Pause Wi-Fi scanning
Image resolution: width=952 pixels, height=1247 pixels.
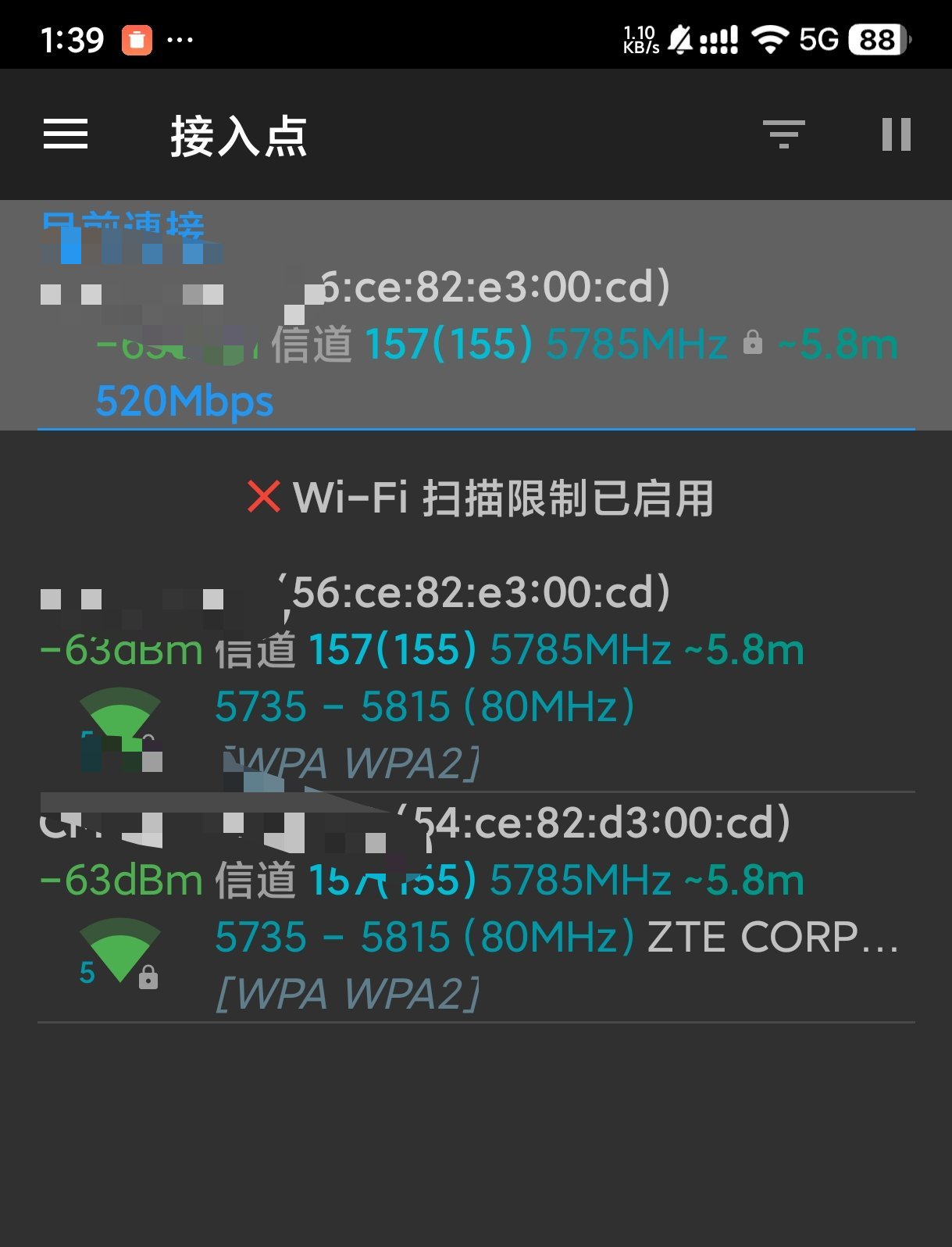coord(896,134)
